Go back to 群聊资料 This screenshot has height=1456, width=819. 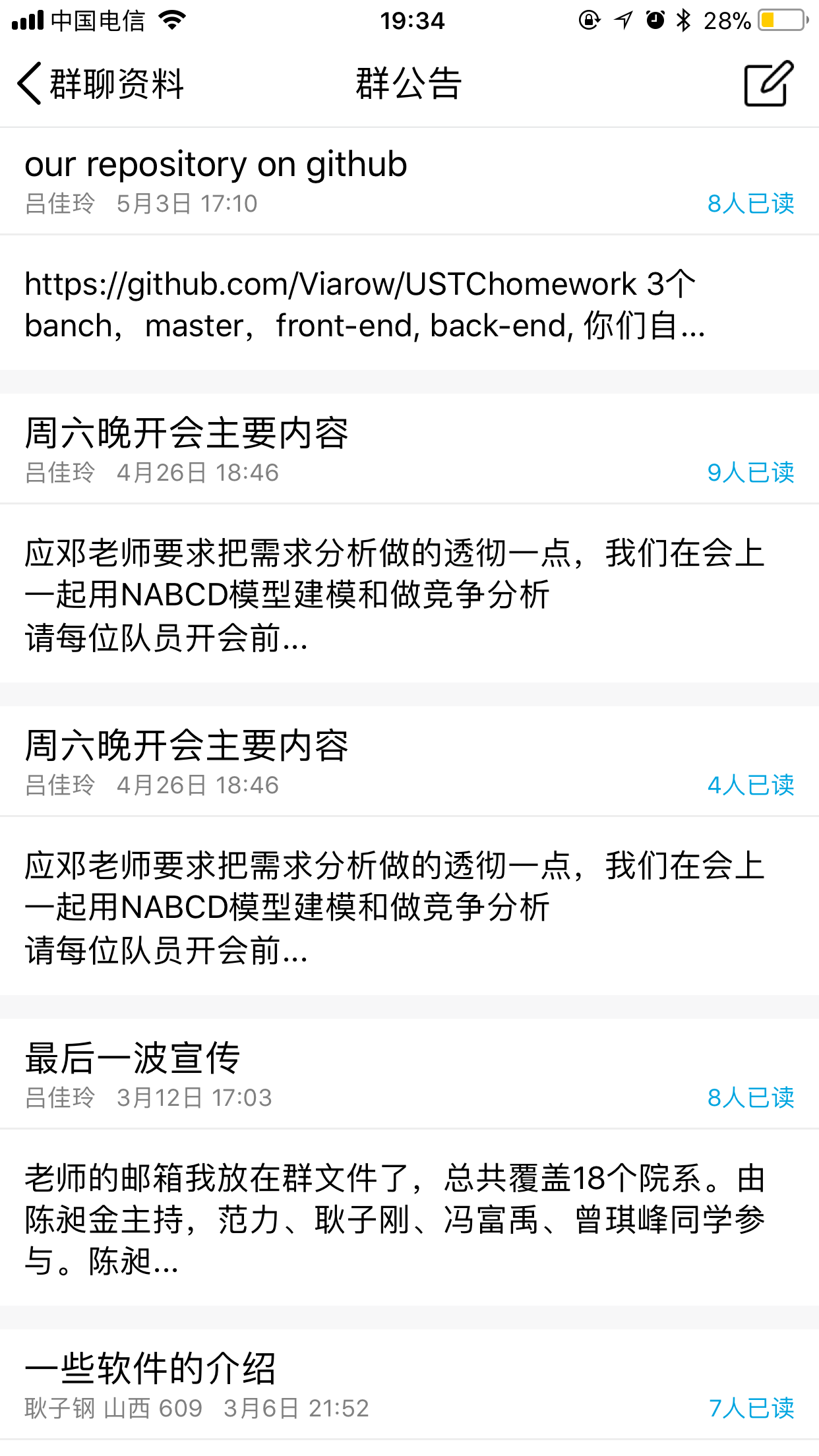pyautogui.click(x=100, y=84)
